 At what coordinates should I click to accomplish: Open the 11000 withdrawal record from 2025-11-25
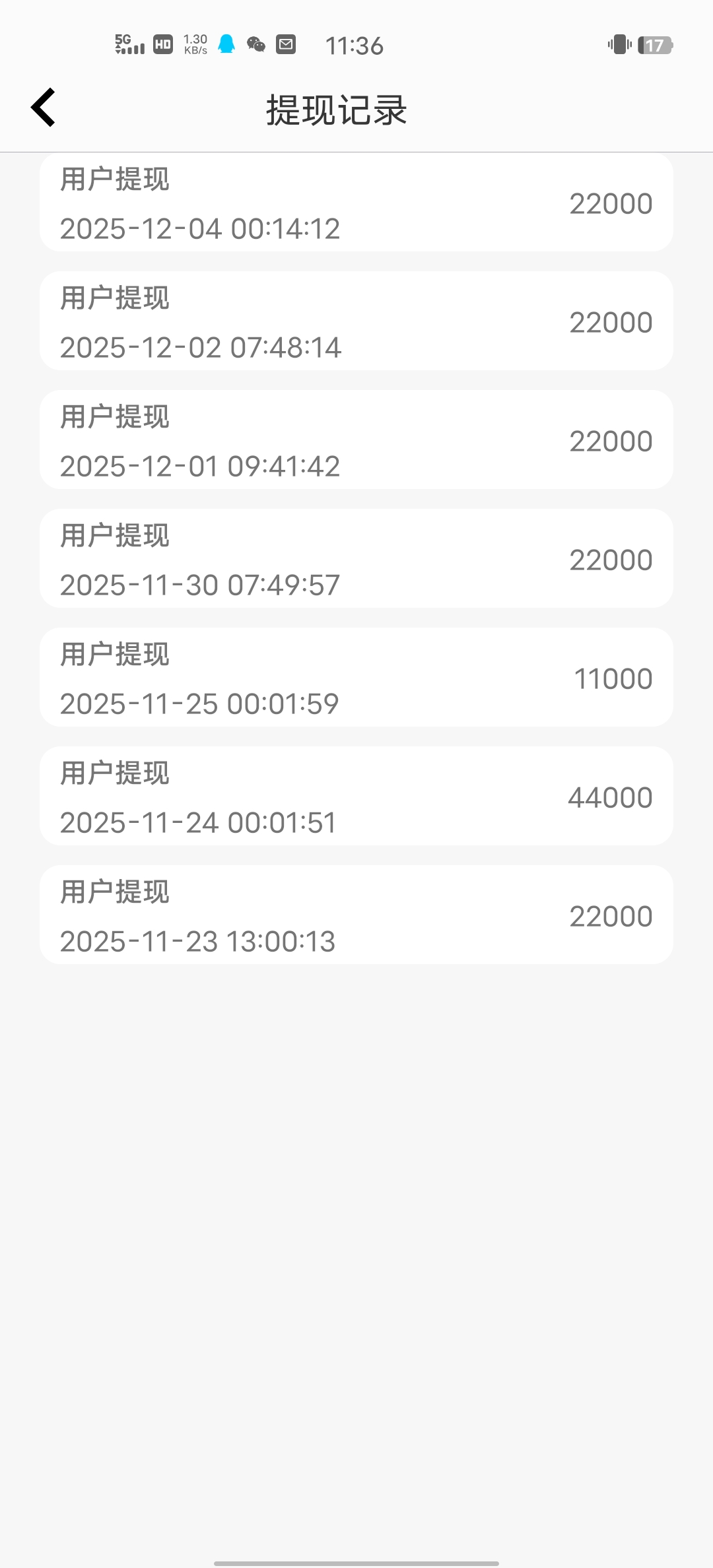pos(356,677)
